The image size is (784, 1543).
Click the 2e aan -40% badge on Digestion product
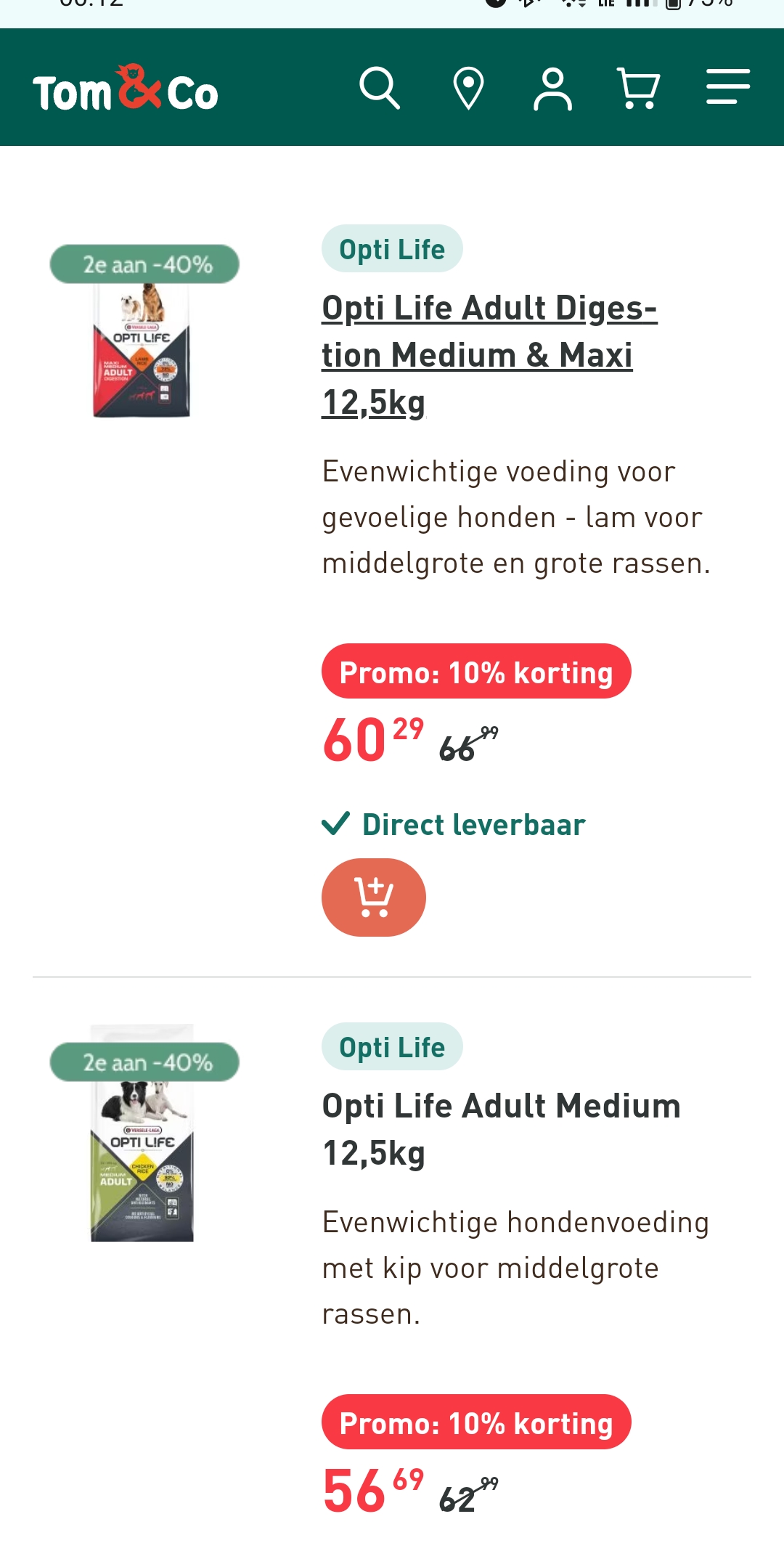tap(143, 264)
